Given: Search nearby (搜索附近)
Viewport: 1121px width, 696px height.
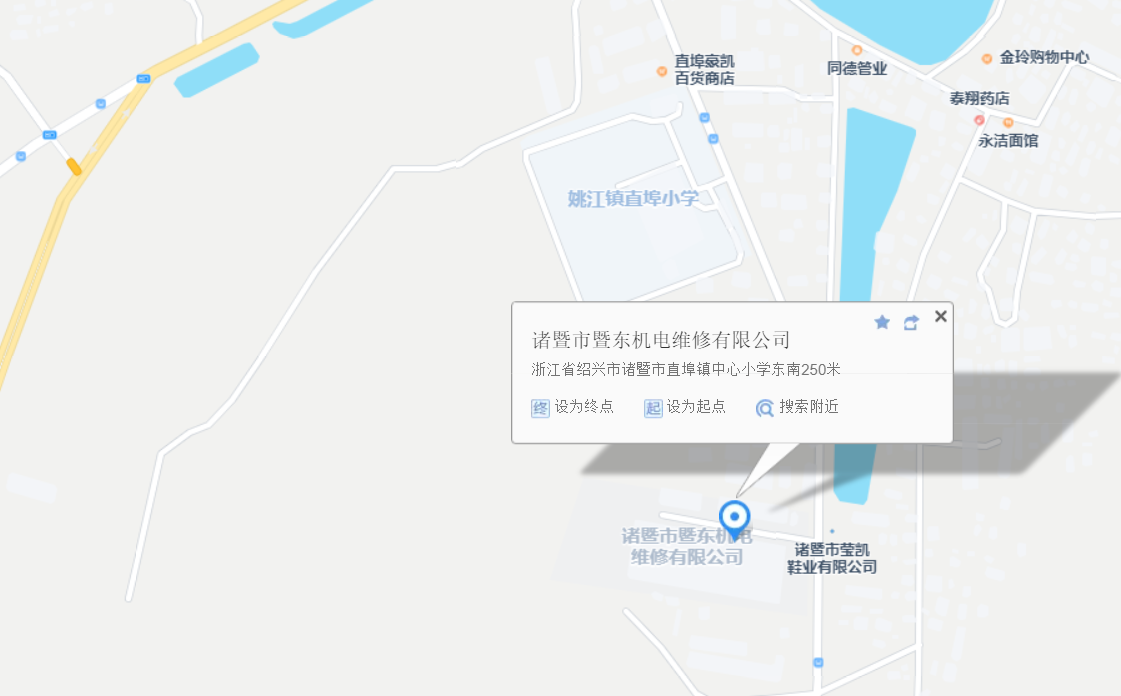Looking at the screenshot, I should pos(797,407).
